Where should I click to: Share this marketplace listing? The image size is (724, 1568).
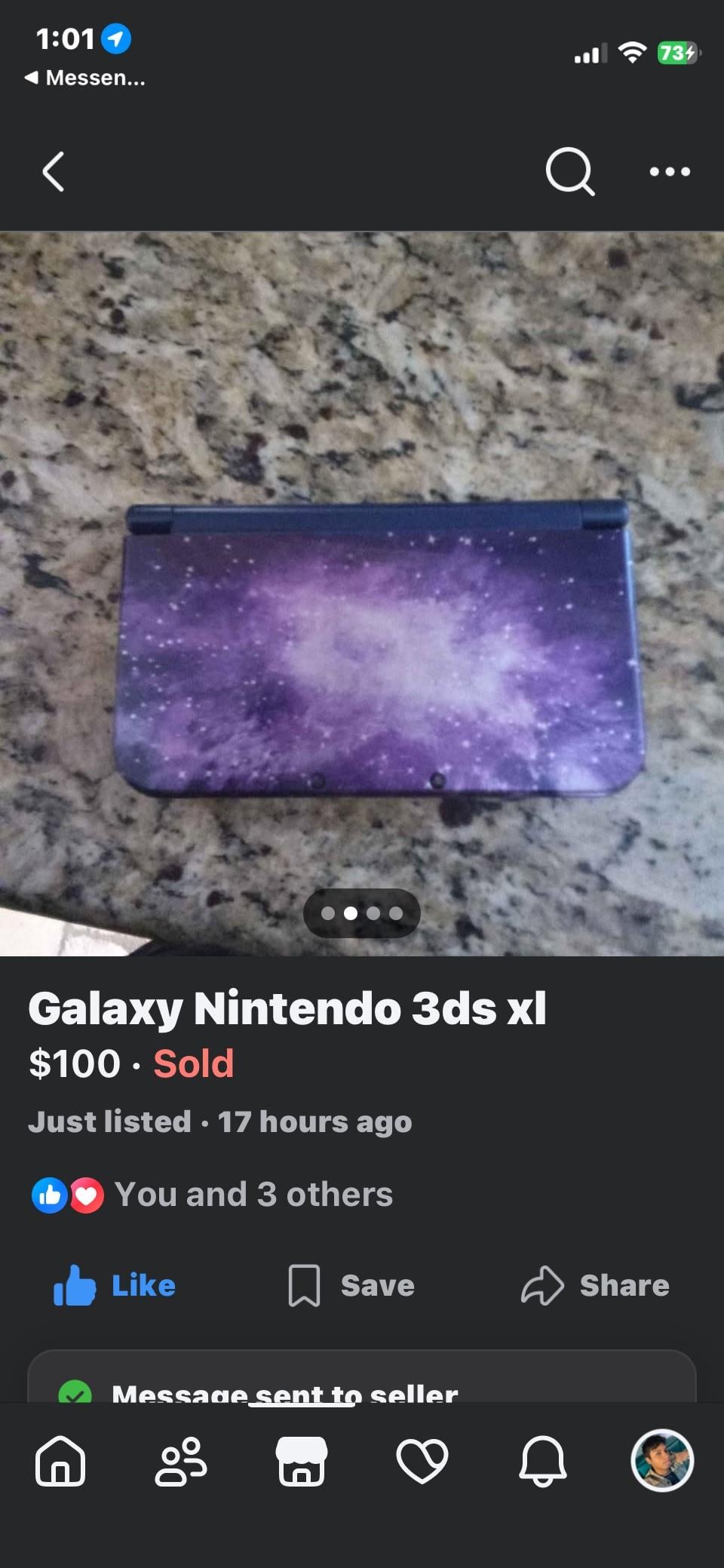tap(596, 1285)
